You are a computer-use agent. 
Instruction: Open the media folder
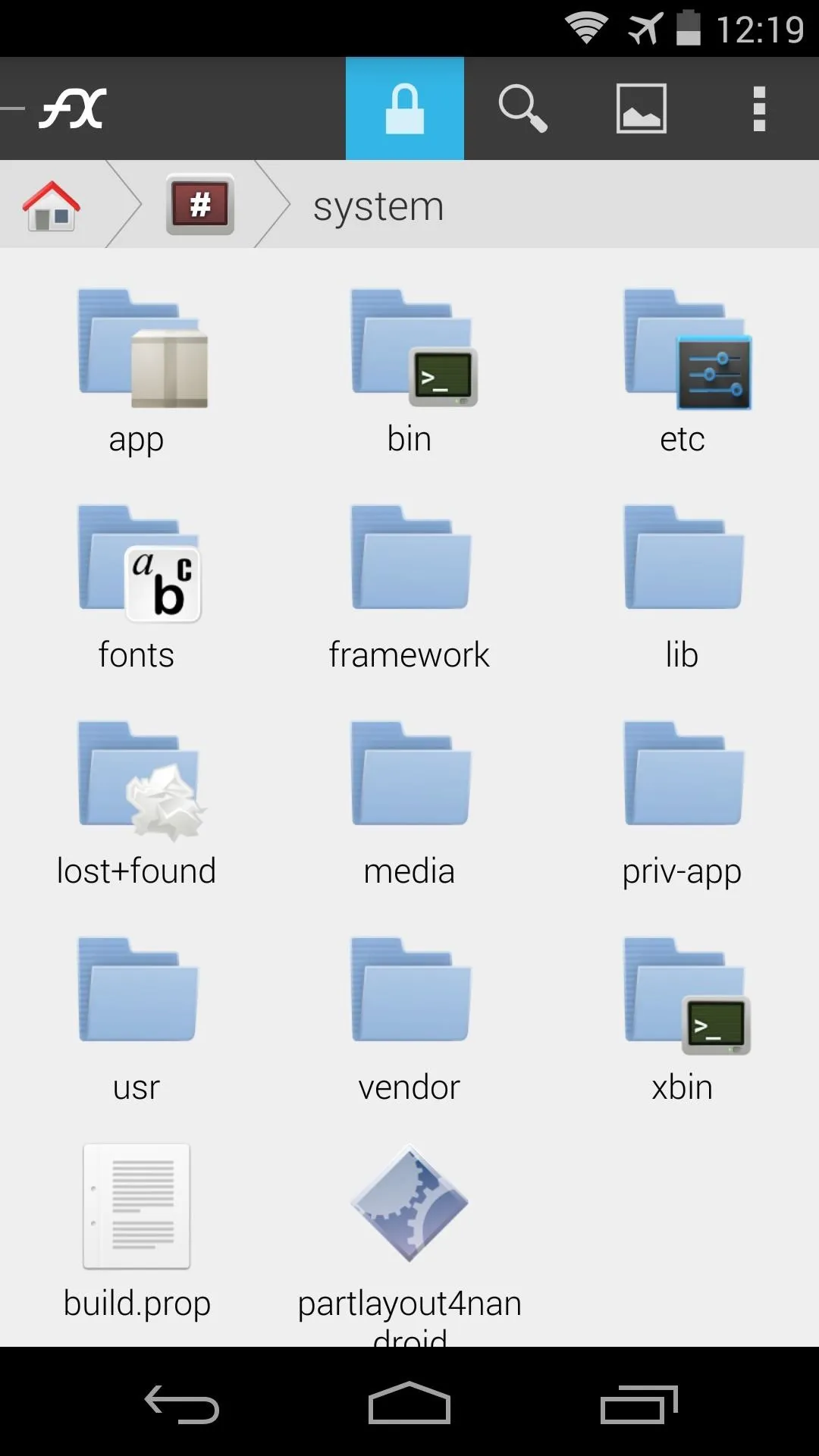tap(409, 804)
